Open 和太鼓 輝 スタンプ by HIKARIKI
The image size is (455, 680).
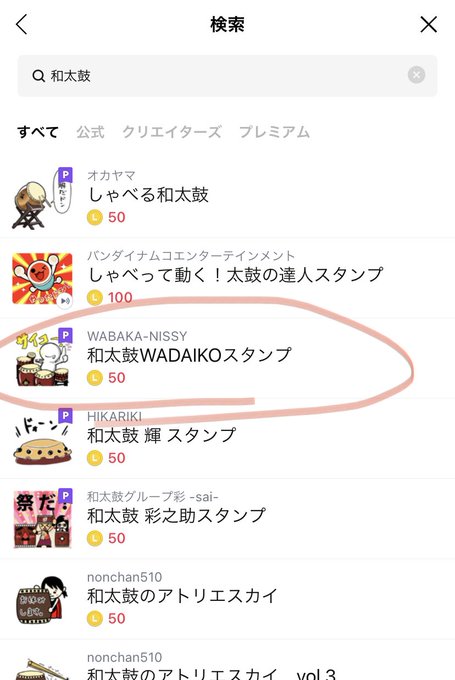coord(227,438)
